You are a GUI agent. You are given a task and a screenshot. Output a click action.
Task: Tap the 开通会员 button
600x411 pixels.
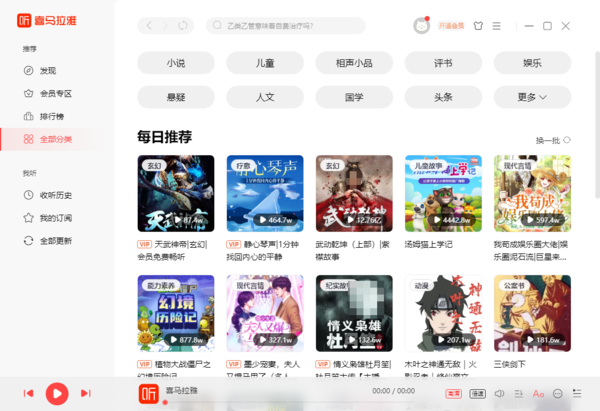[452, 26]
